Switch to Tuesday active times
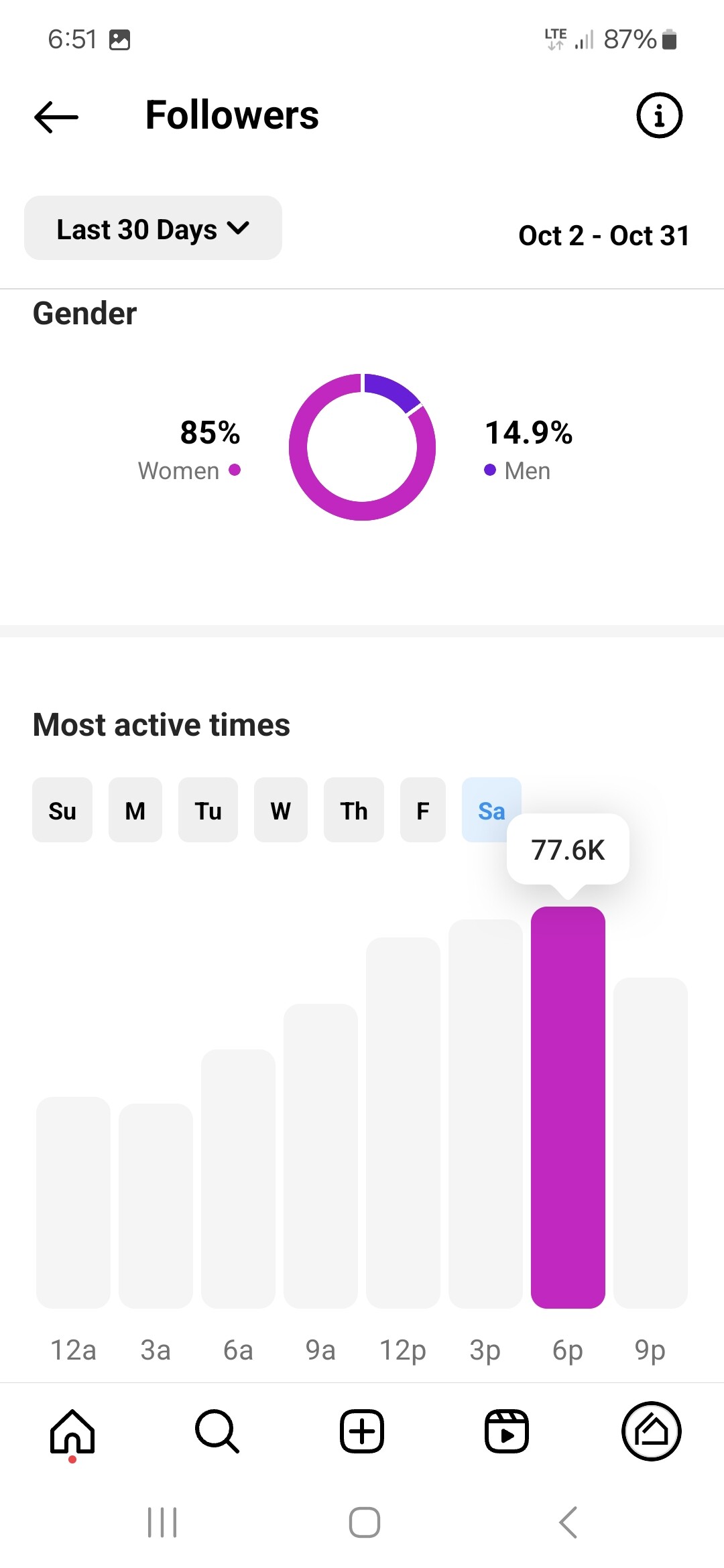724x1568 pixels. pyautogui.click(x=208, y=810)
